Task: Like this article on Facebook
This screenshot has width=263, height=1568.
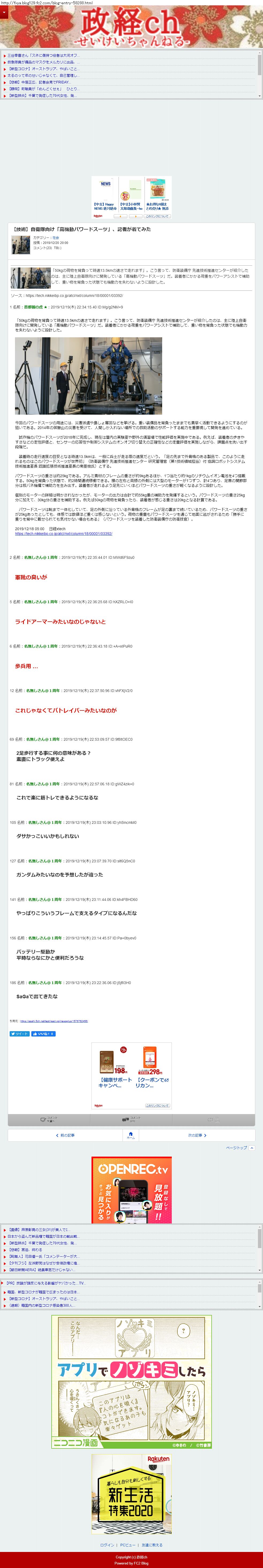Action: (x=43, y=1034)
